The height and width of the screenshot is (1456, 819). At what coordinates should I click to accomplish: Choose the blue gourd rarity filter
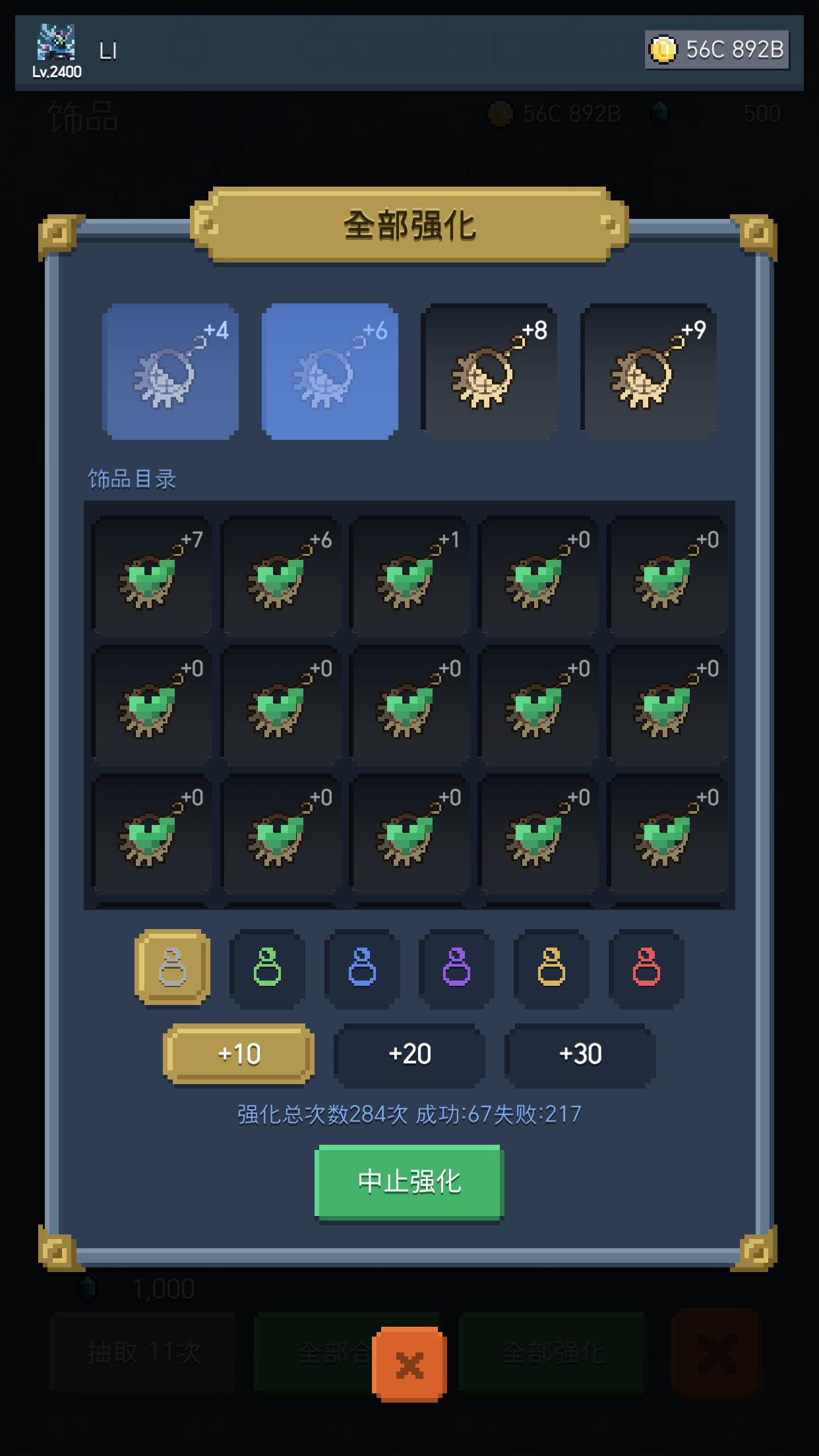click(x=362, y=967)
